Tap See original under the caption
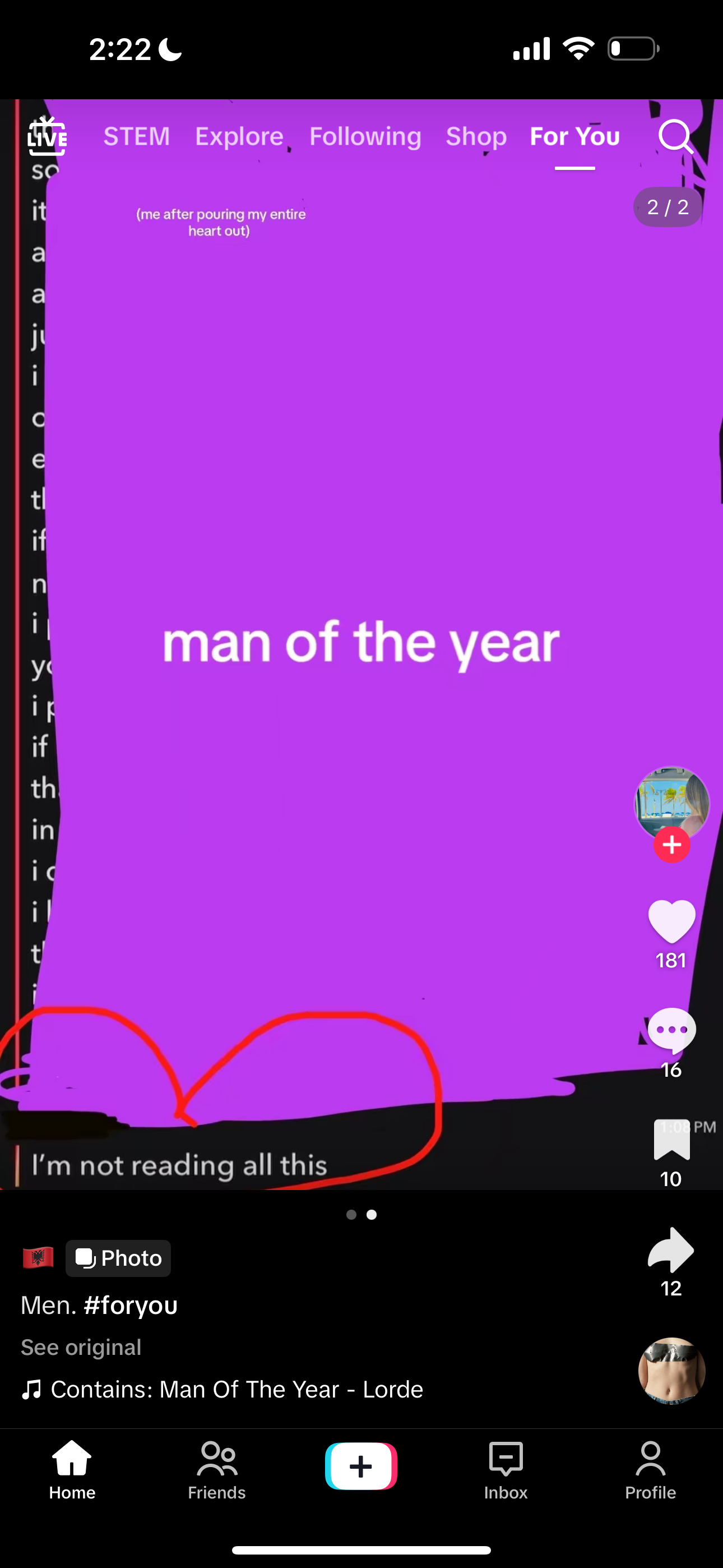 81,1348
